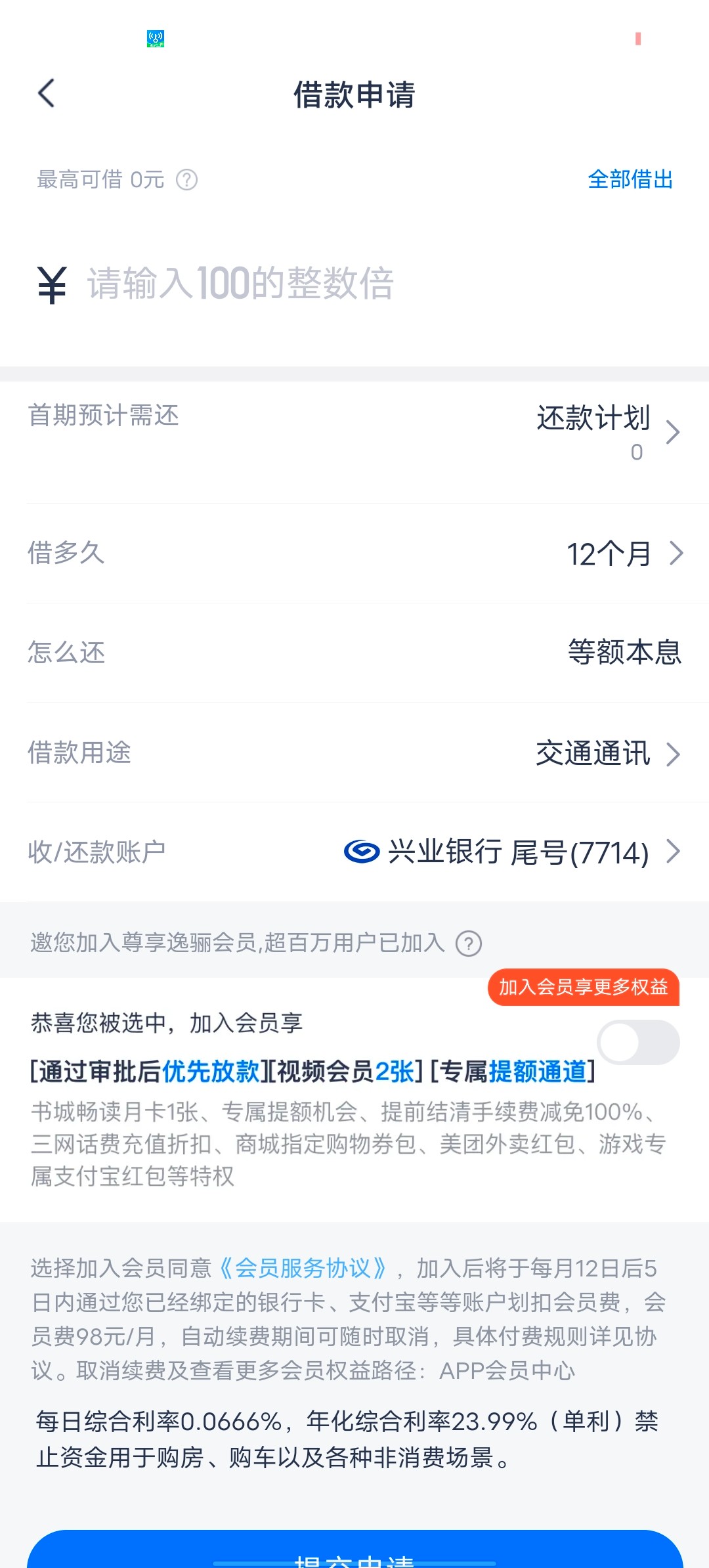Enable the membership join switch
Screen dimensions: 709x1568
coord(638,1042)
